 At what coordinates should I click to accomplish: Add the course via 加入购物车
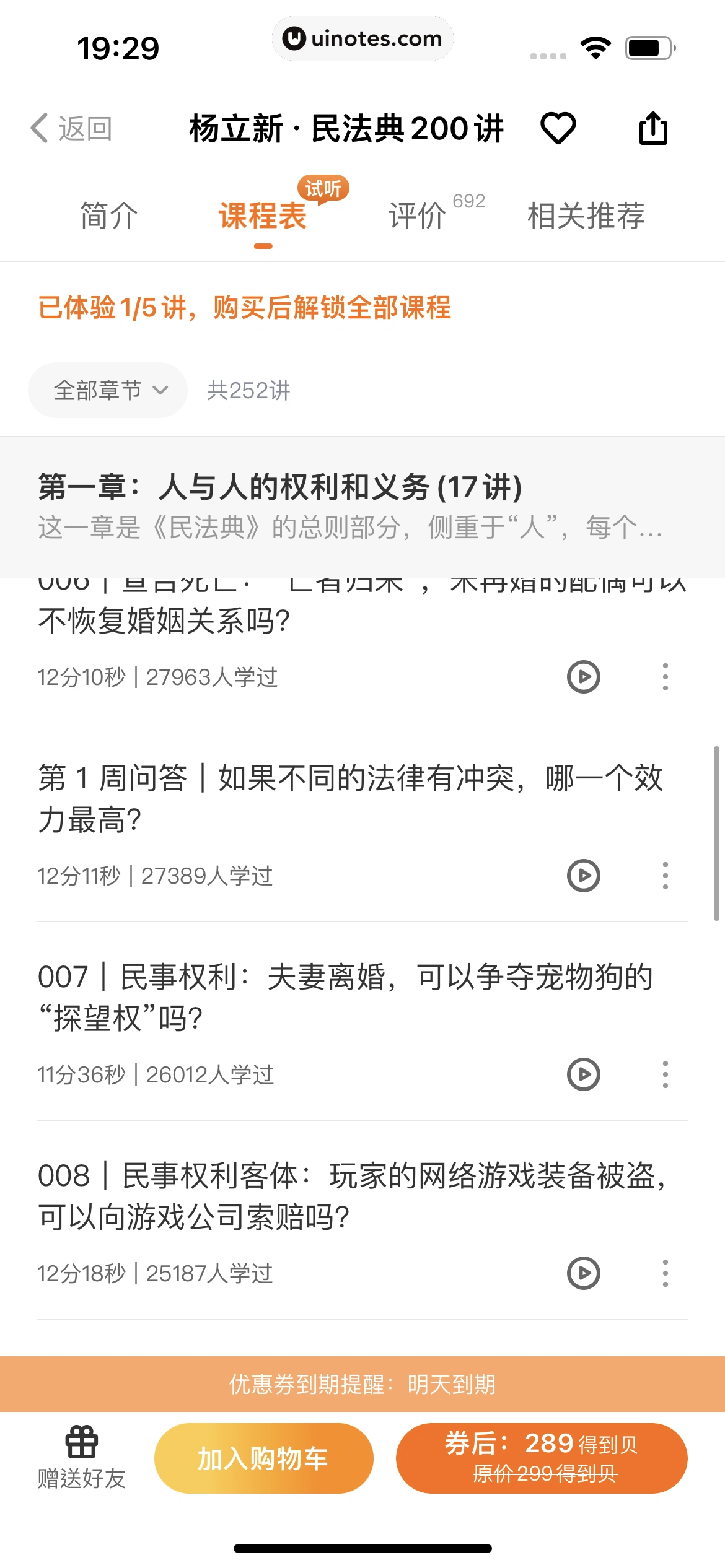(263, 1458)
